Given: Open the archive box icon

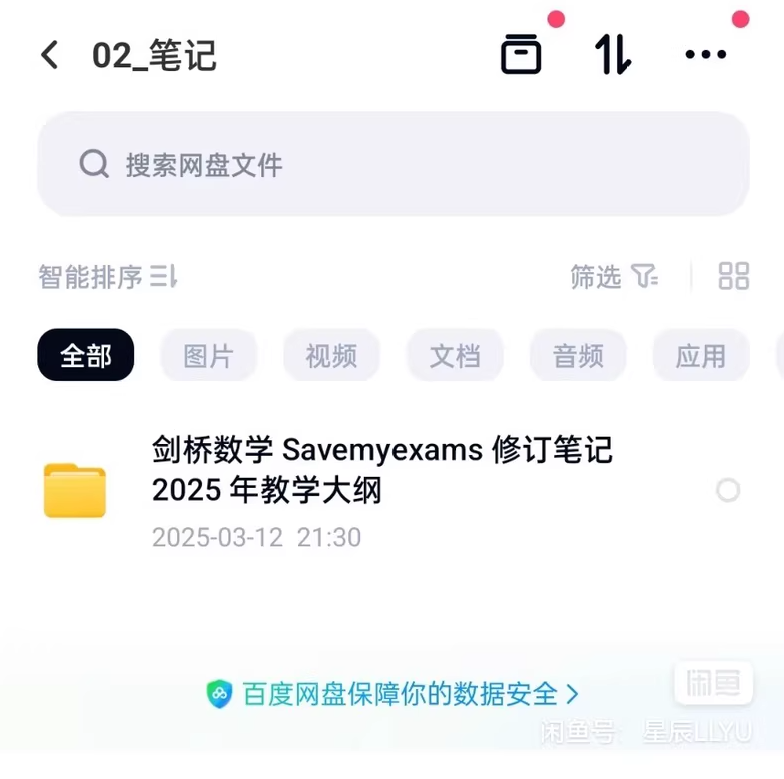Looking at the screenshot, I should click(521, 54).
